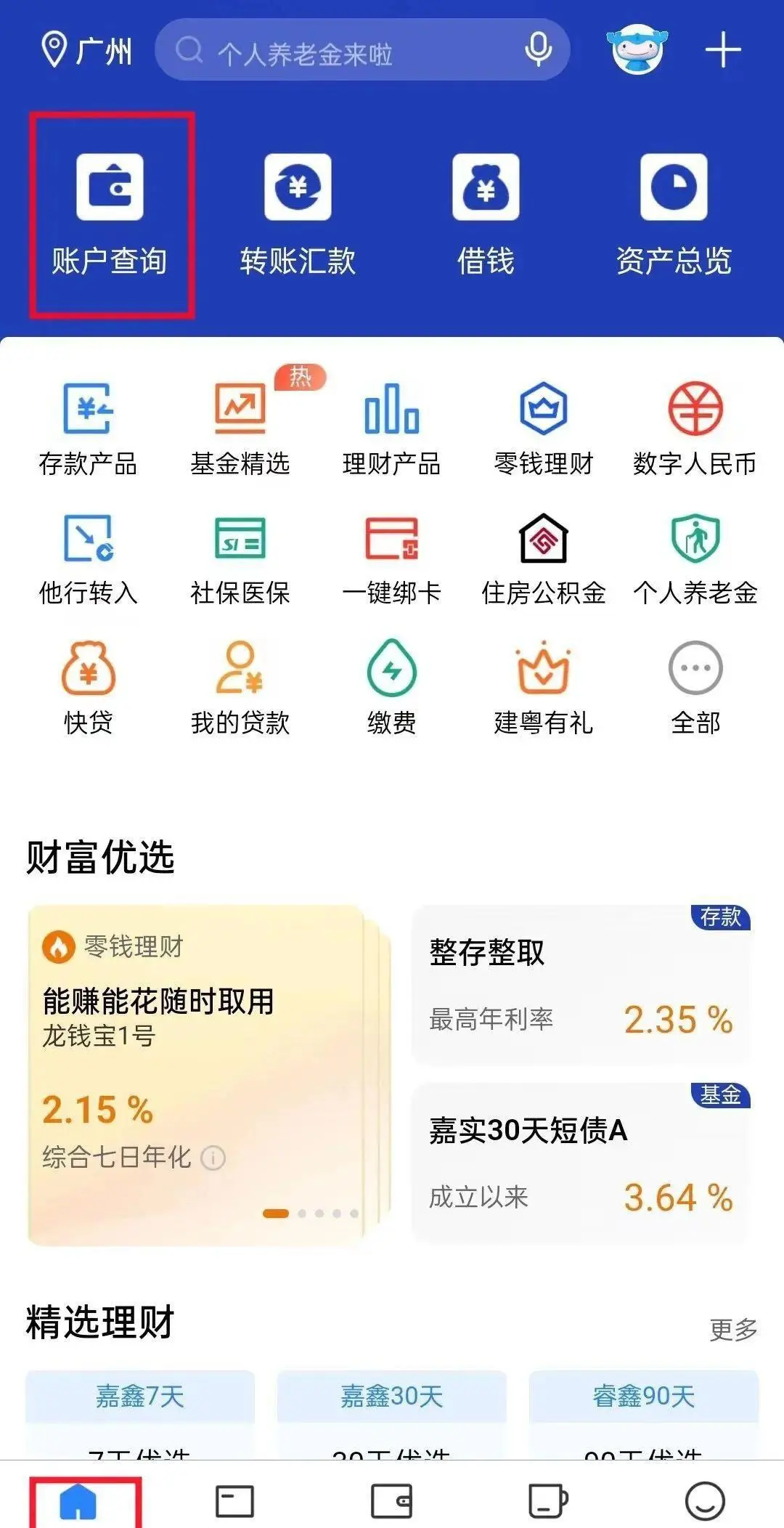Screen dimensions: 784x1528
Task: Open 数字人民币 digital RMB service
Action: 694,428
